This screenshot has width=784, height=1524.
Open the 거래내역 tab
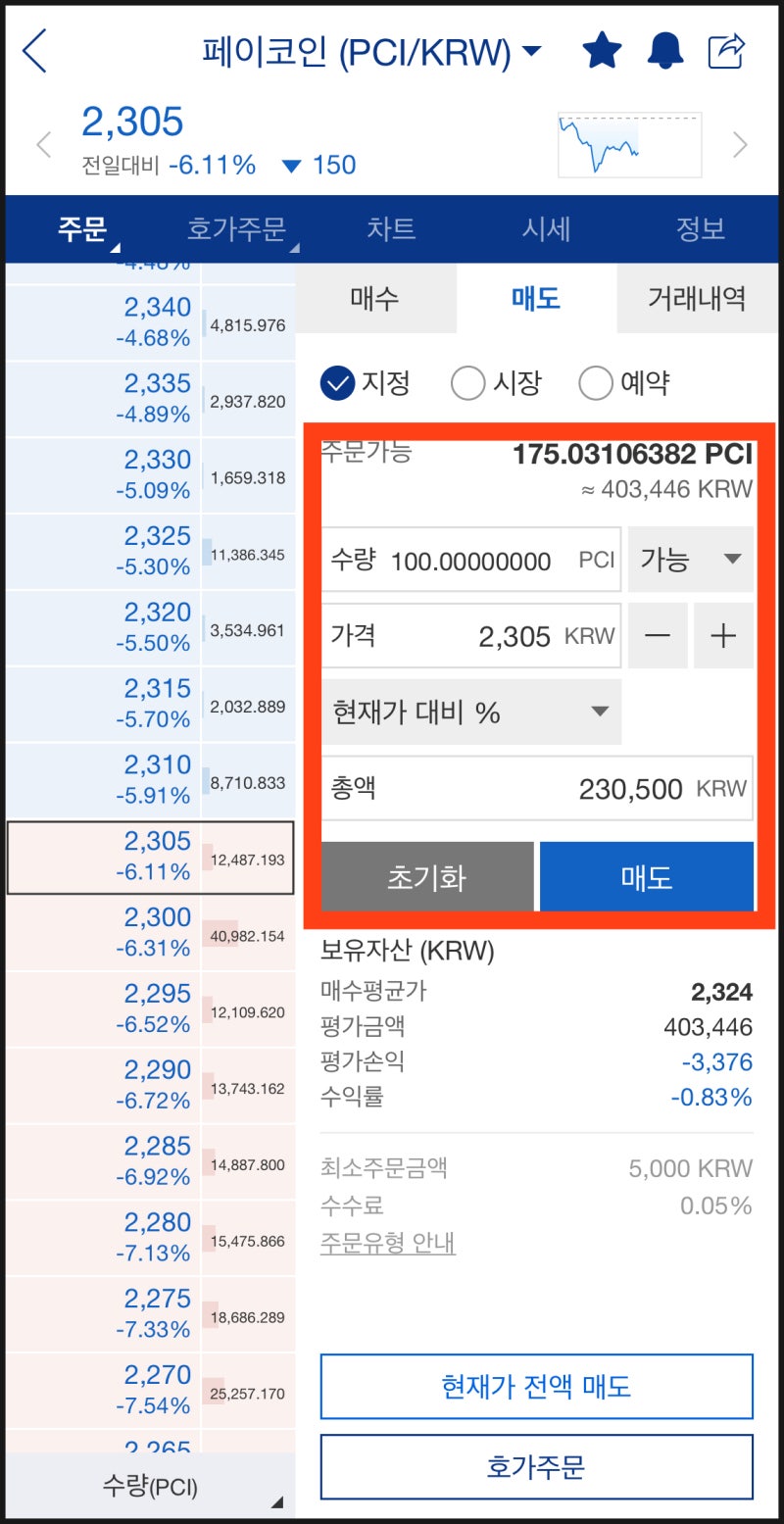pos(698,299)
